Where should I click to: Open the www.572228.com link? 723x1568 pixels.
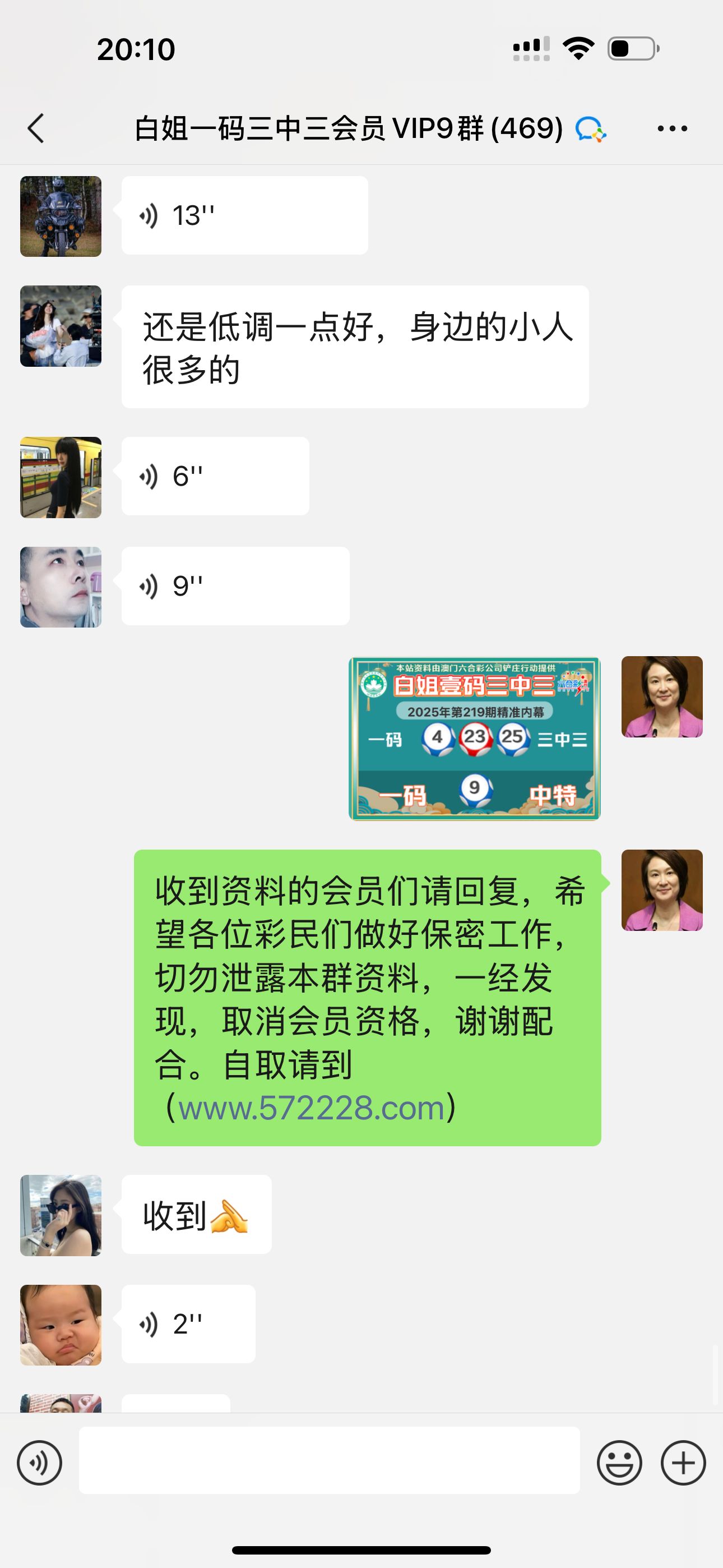310,1108
